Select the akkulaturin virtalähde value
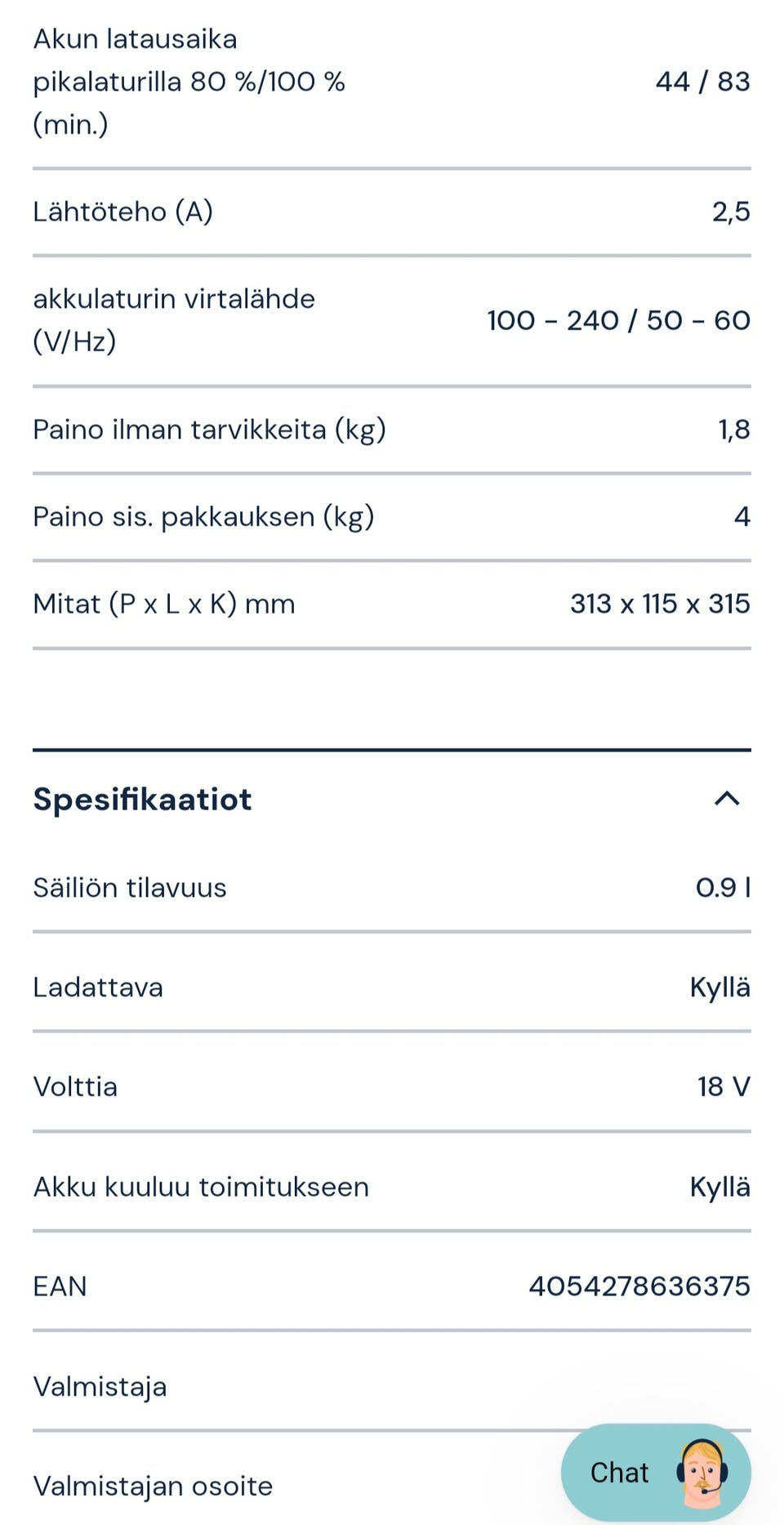 [x=616, y=320]
